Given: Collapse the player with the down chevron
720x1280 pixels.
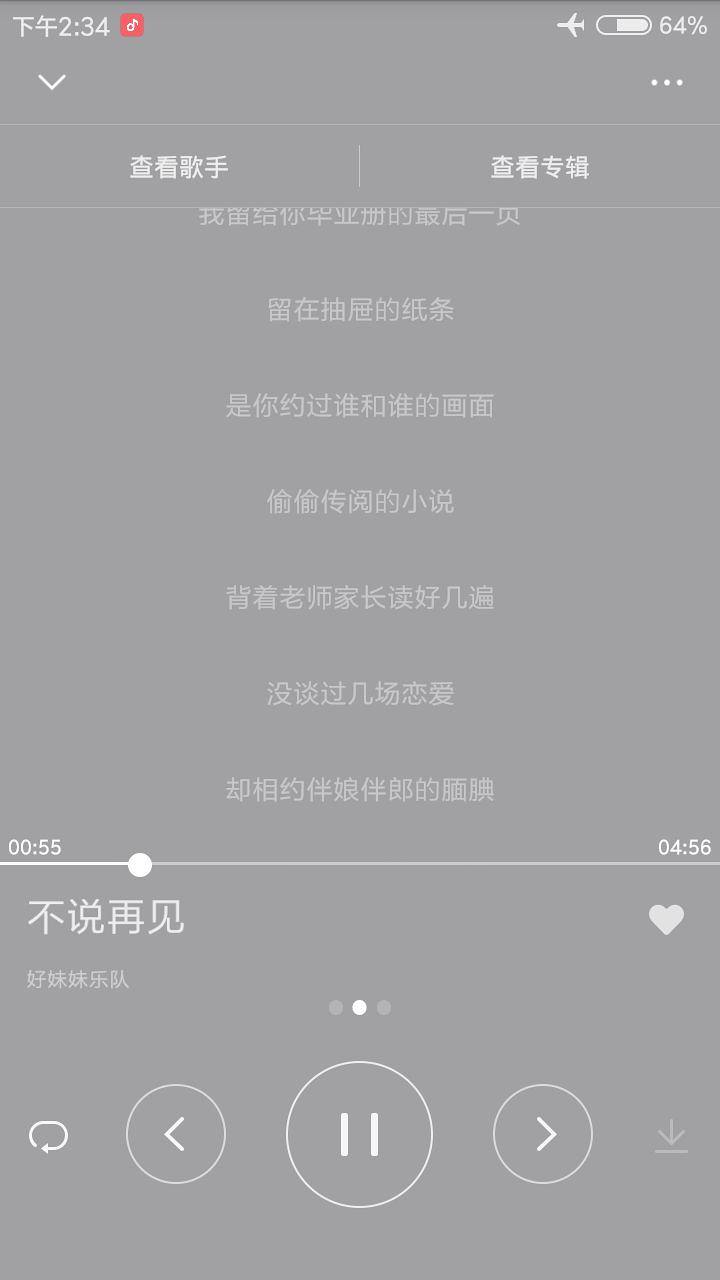Looking at the screenshot, I should tap(50, 80).
